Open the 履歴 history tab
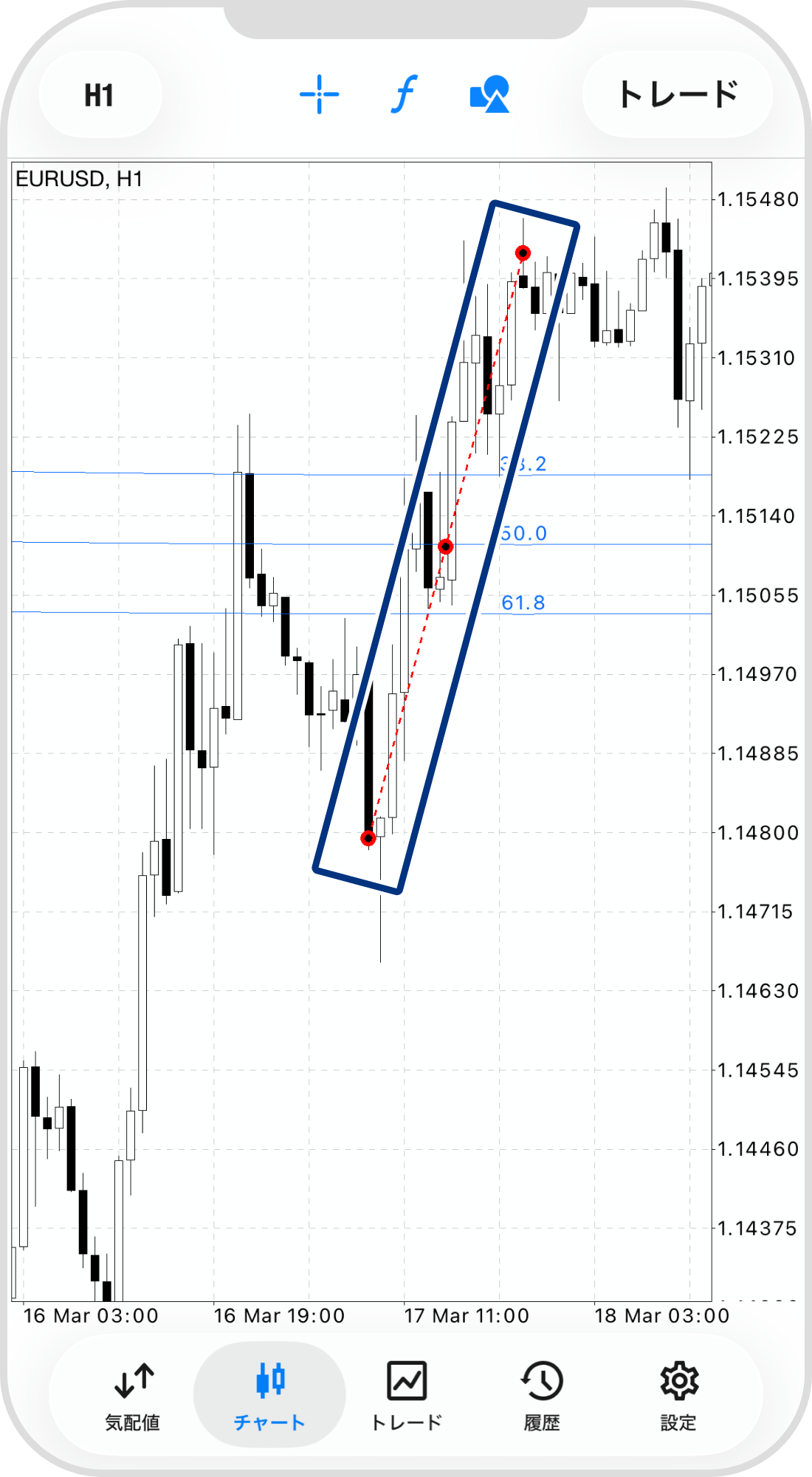This screenshot has height=1477, width=812. pyautogui.click(x=542, y=1394)
